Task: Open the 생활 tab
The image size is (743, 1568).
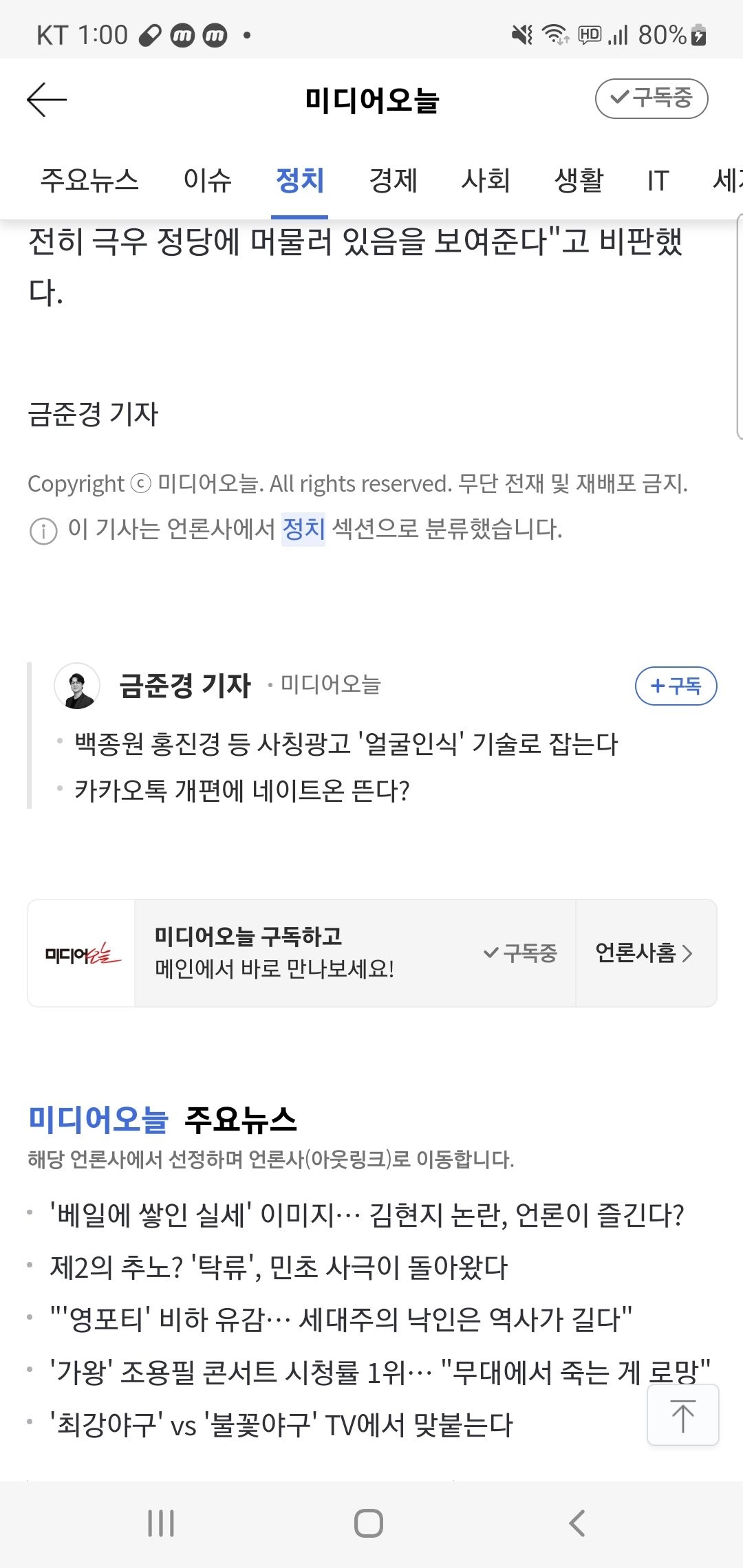Action: (579, 180)
